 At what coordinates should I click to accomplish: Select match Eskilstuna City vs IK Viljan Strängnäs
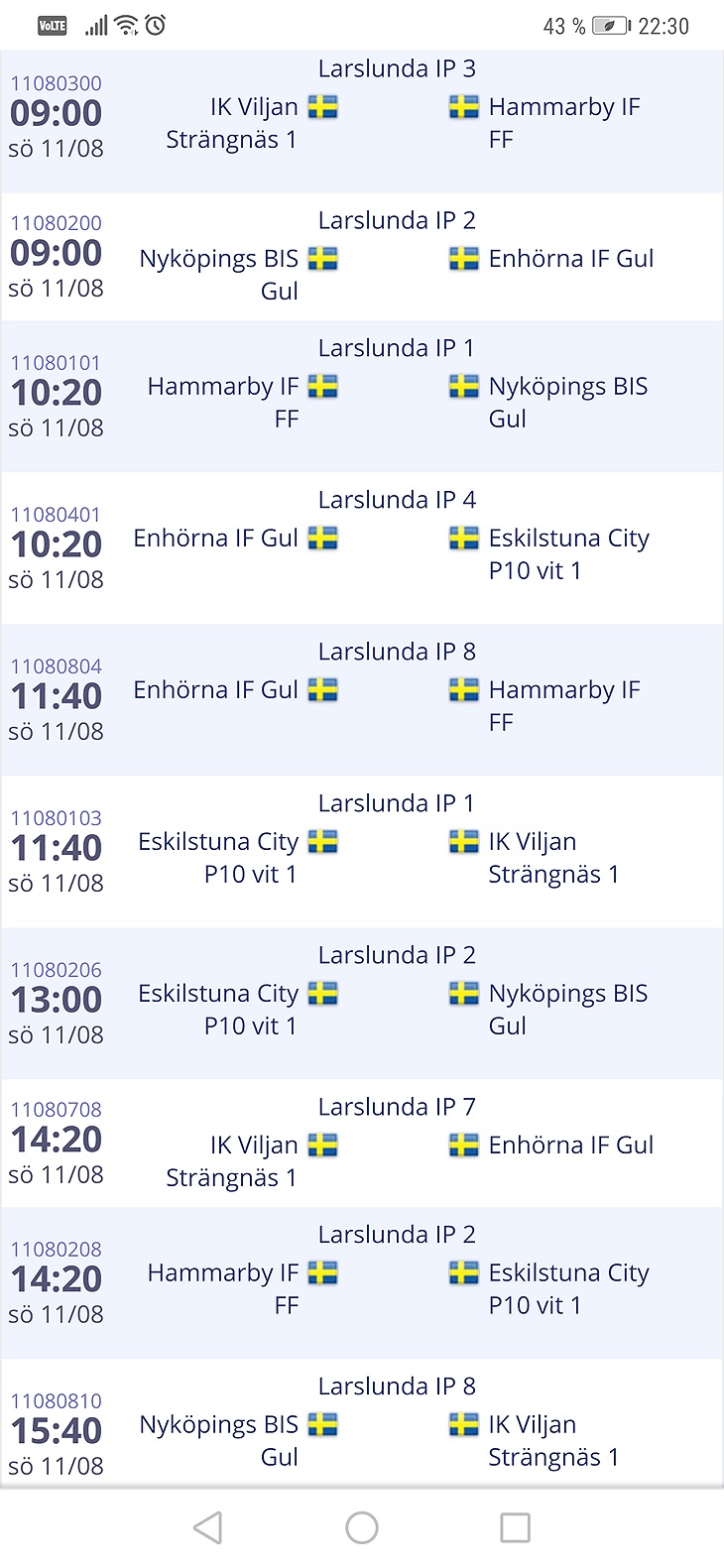pyautogui.click(x=362, y=851)
